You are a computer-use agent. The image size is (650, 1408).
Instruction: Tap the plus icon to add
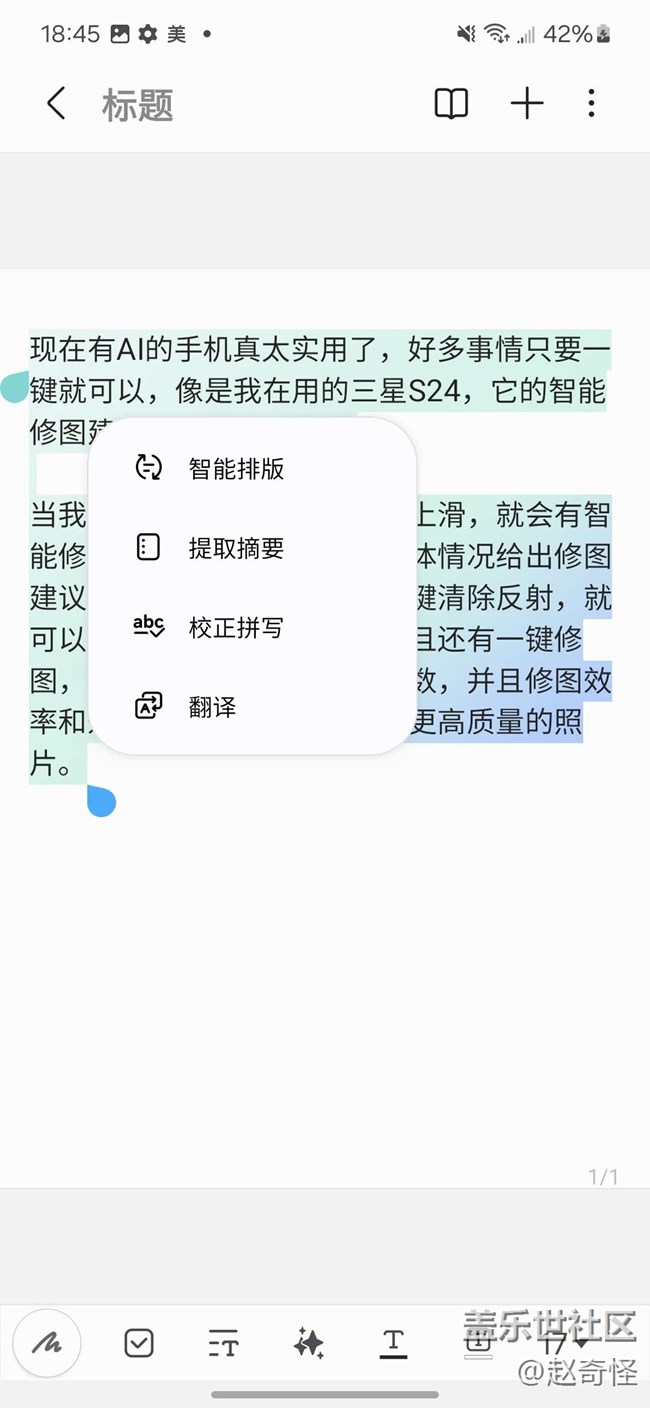click(527, 104)
